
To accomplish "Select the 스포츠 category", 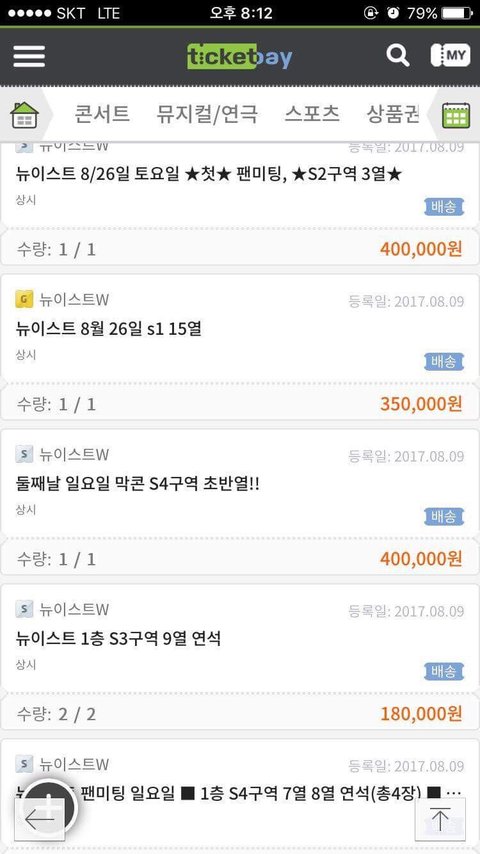I will coord(312,114).
